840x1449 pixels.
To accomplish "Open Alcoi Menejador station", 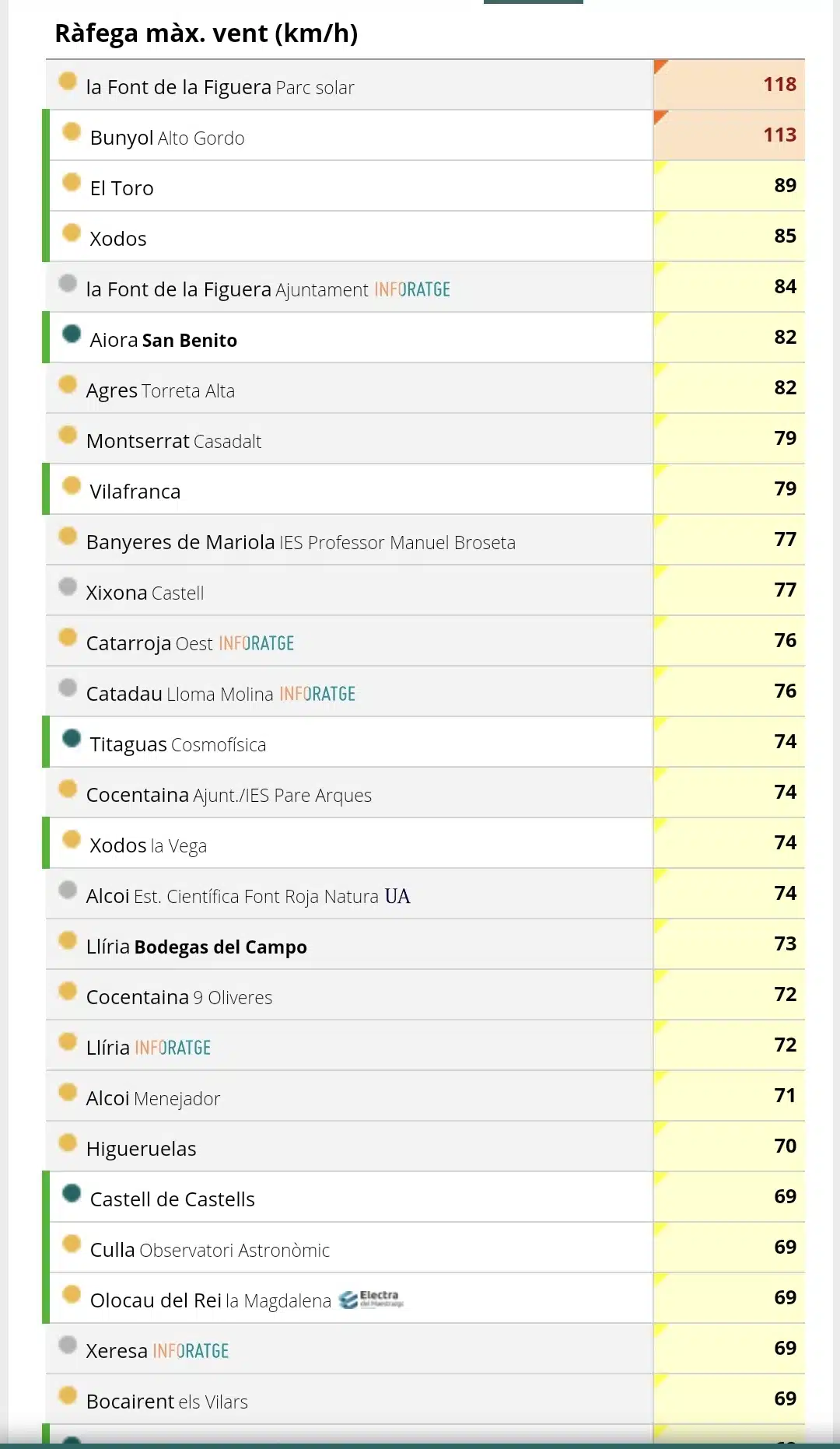I will pyautogui.click(x=425, y=1096).
